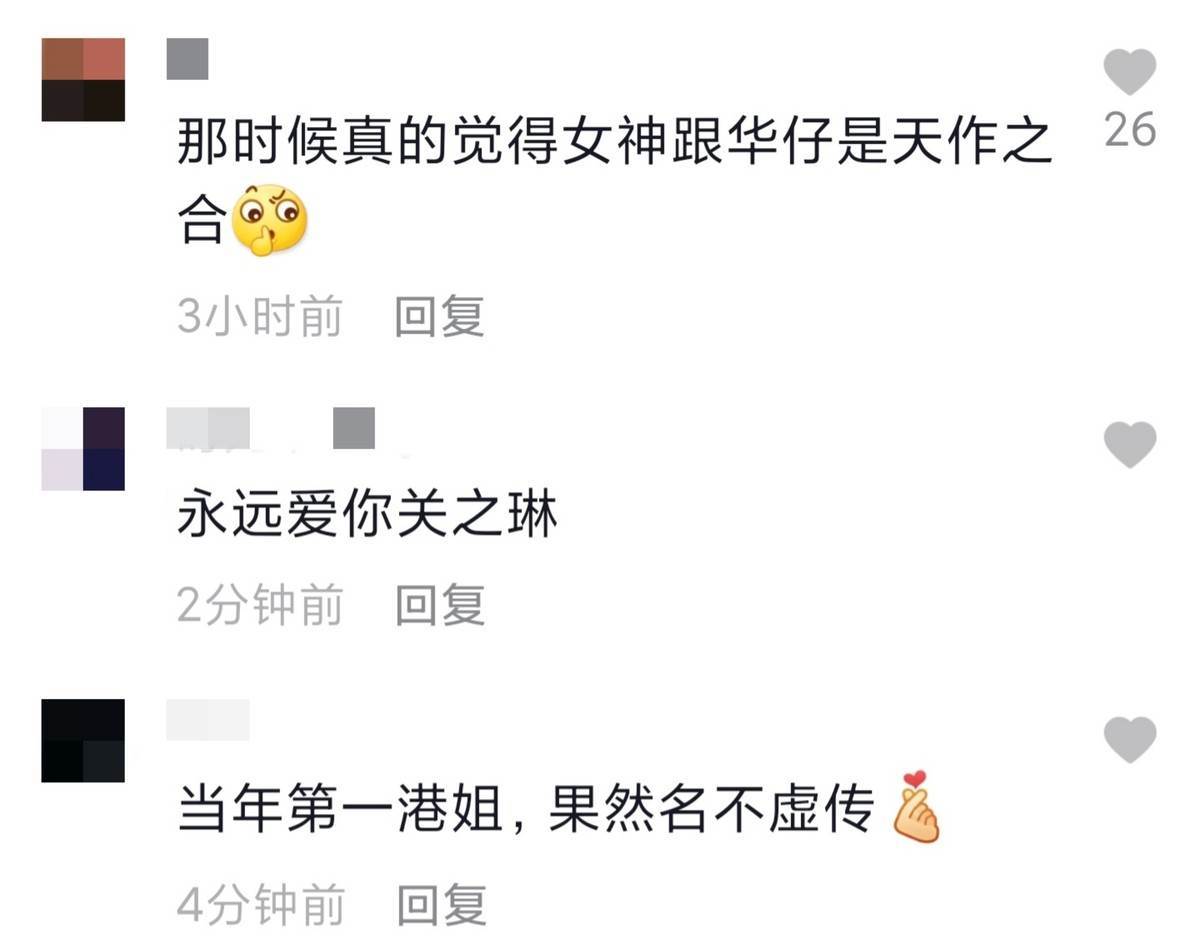The width and height of the screenshot is (1200, 949).
Task: Like the comment about 女神跟华仔
Action: pos(1130,72)
